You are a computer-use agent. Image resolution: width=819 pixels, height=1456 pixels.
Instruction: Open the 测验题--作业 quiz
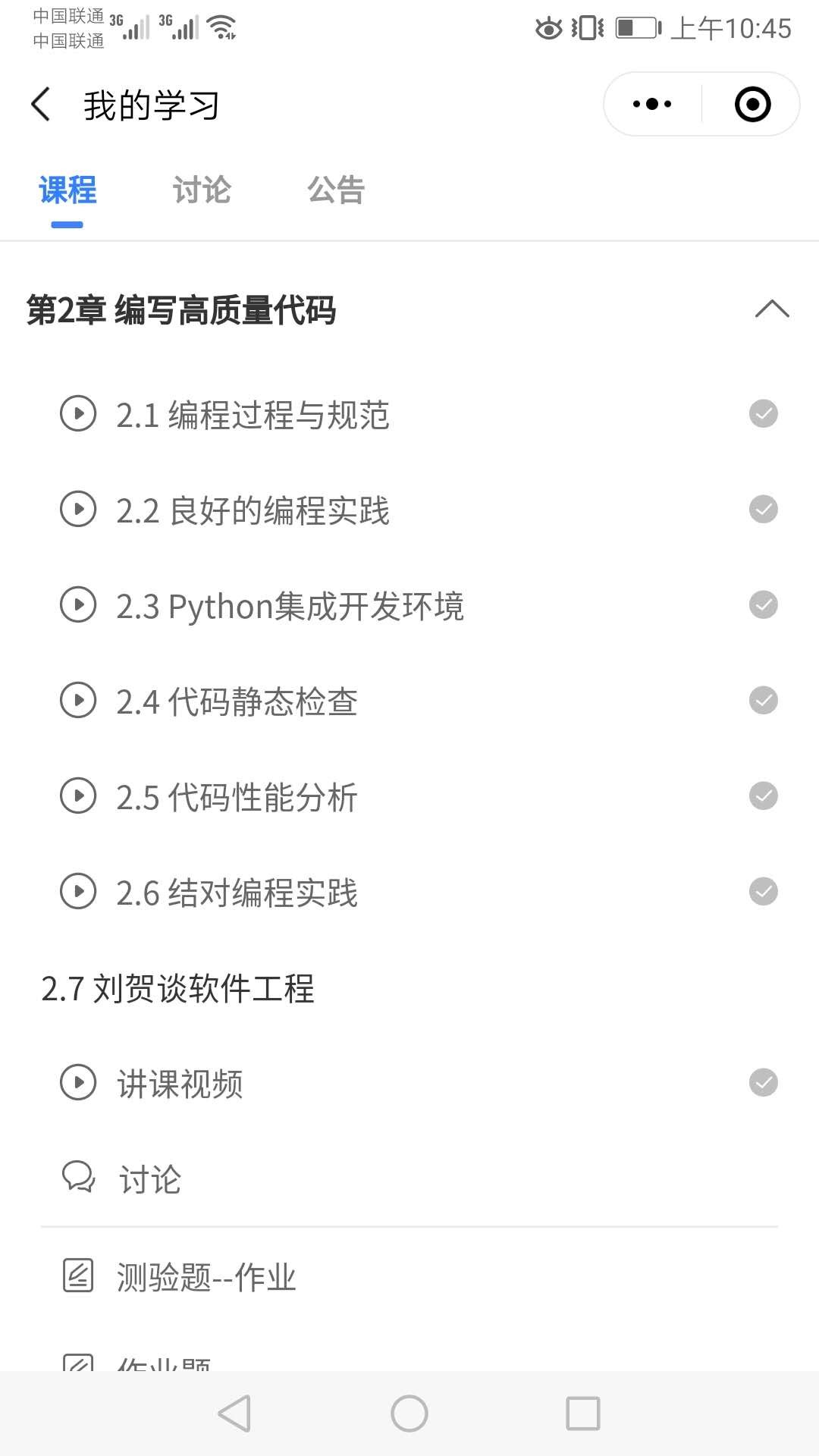pyautogui.click(x=206, y=1277)
